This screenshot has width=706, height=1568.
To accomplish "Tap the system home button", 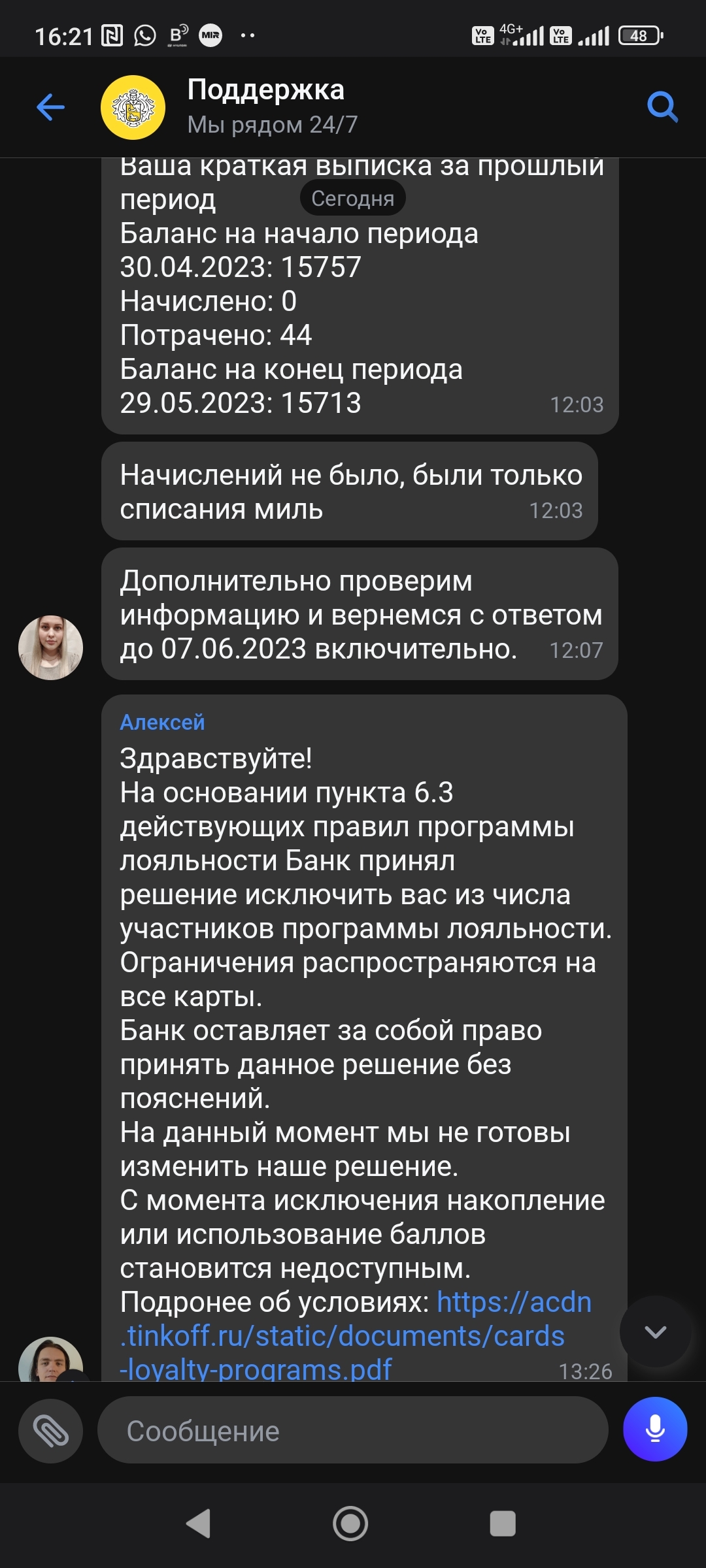I will click(x=350, y=1524).
